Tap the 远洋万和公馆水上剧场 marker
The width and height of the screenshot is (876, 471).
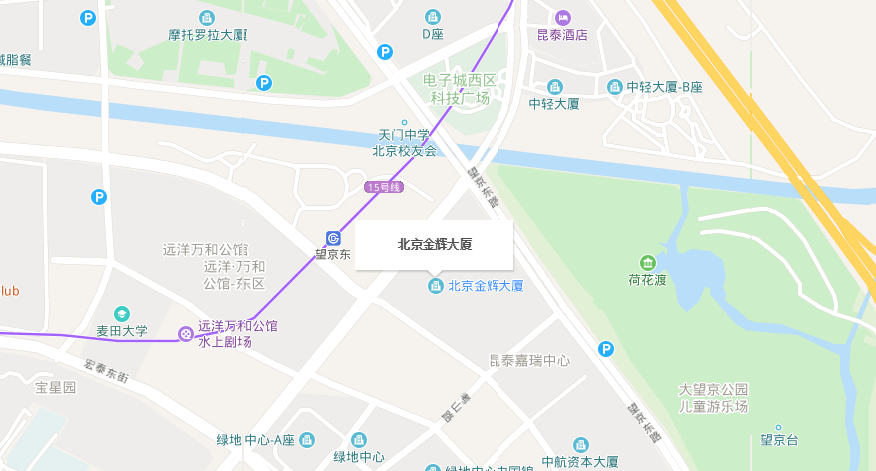pos(185,333)
